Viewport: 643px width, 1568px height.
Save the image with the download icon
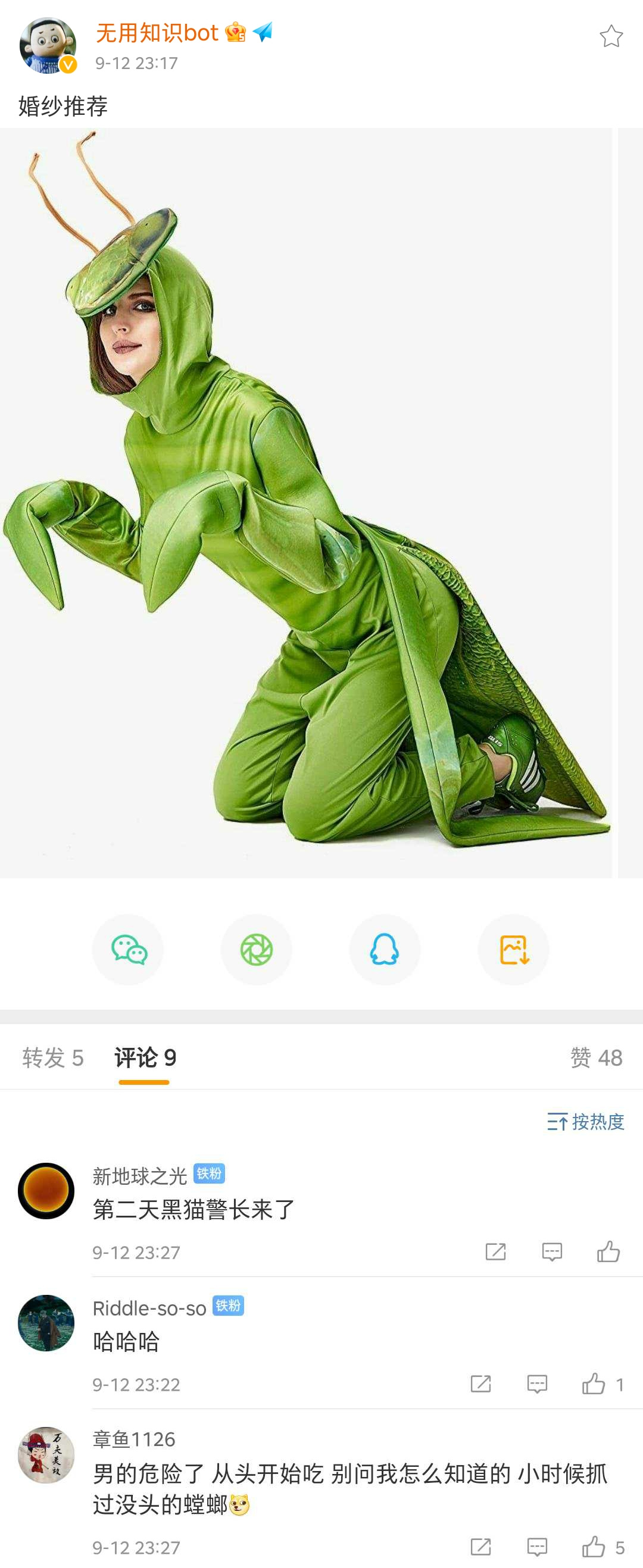(x=514, y=950)
